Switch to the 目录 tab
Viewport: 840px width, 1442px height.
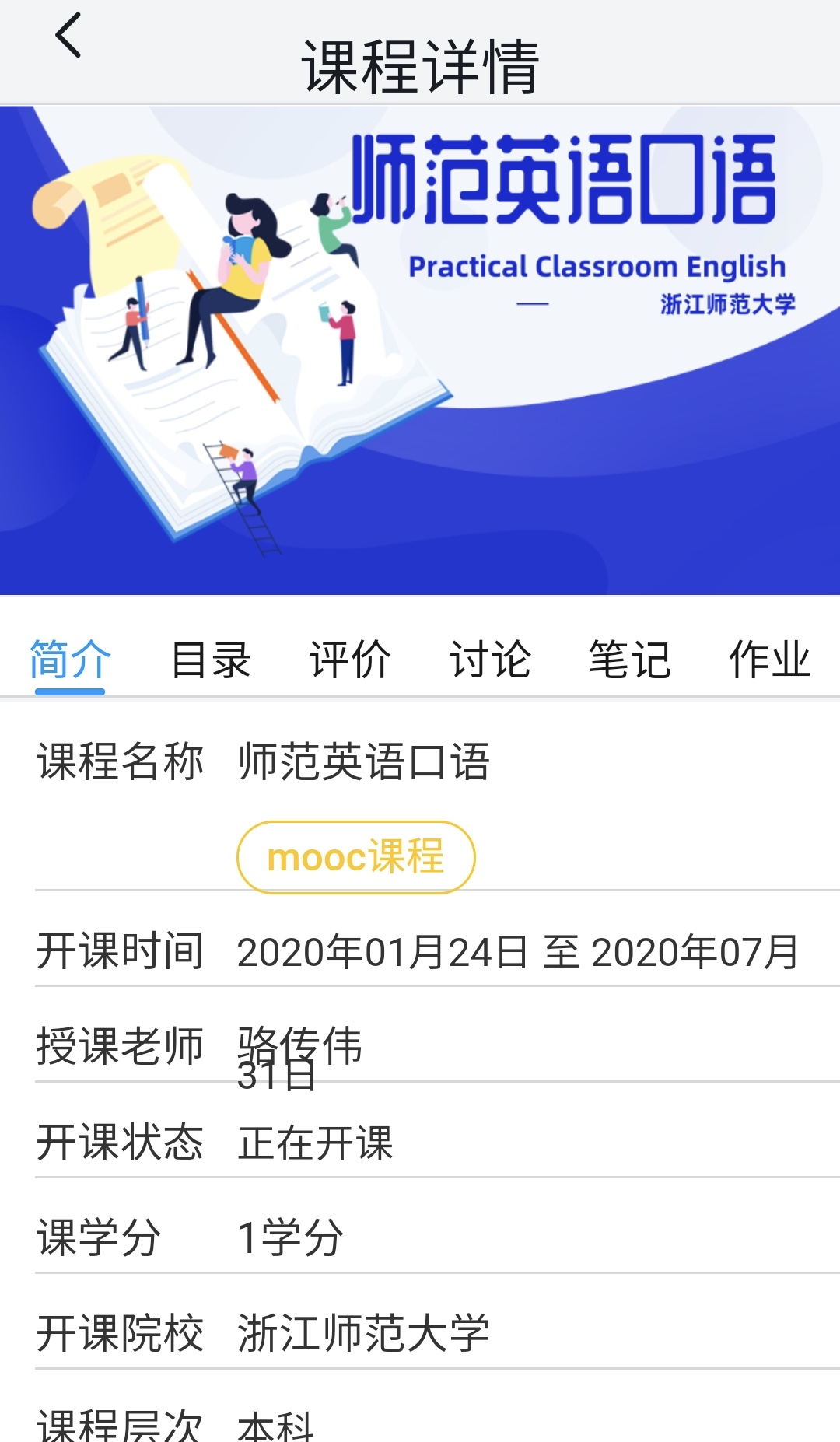click(x=210, y=660)
